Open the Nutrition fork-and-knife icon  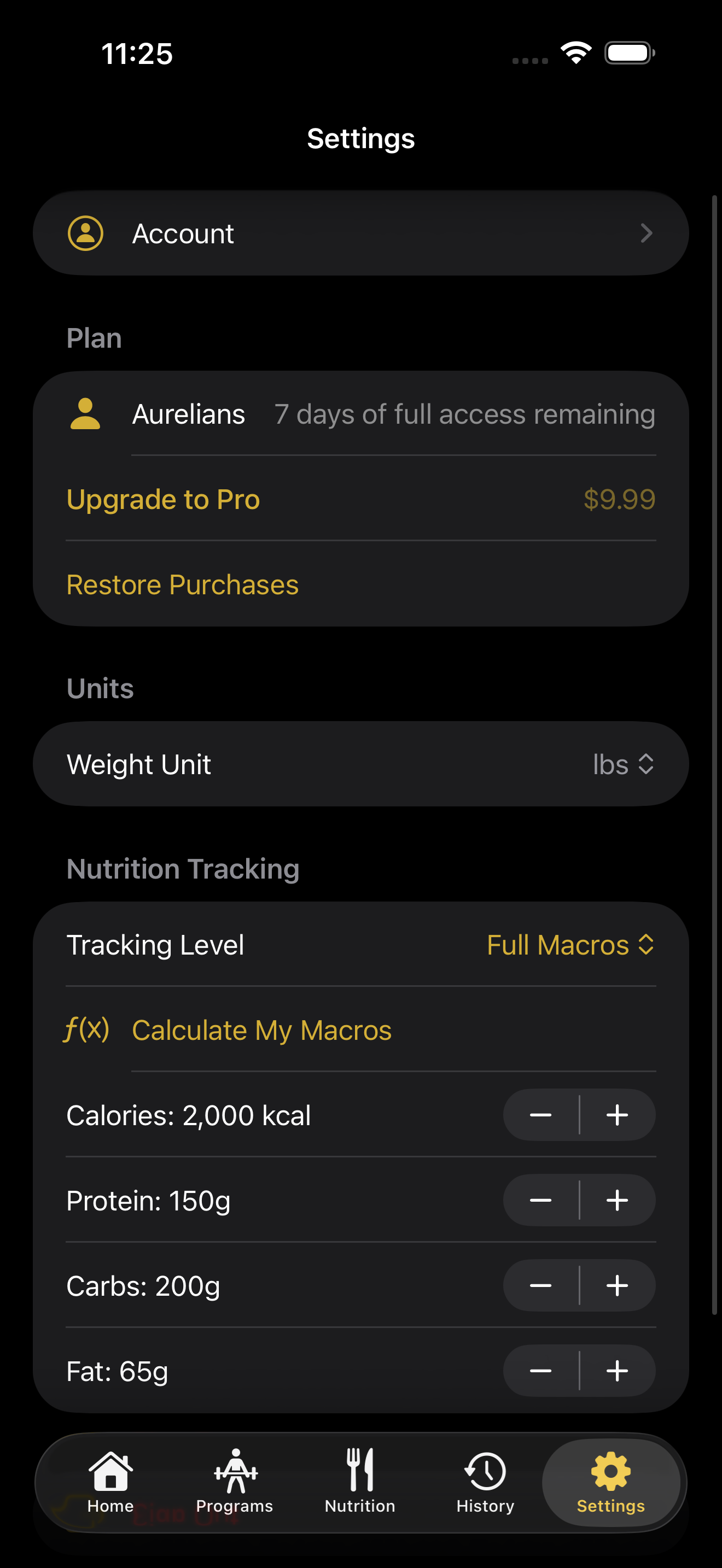point(360,1467)
